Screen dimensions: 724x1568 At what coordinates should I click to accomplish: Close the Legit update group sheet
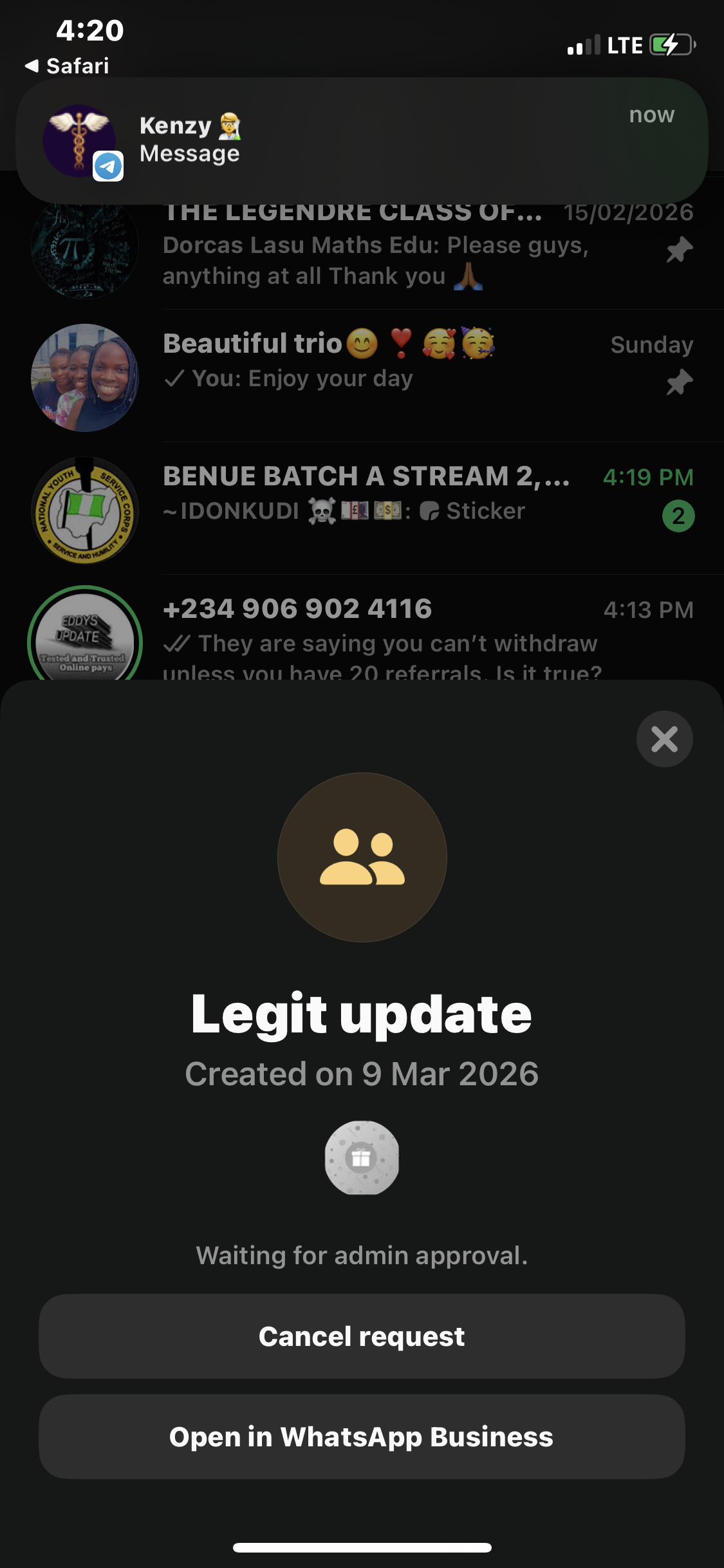(x=664, y=738)
